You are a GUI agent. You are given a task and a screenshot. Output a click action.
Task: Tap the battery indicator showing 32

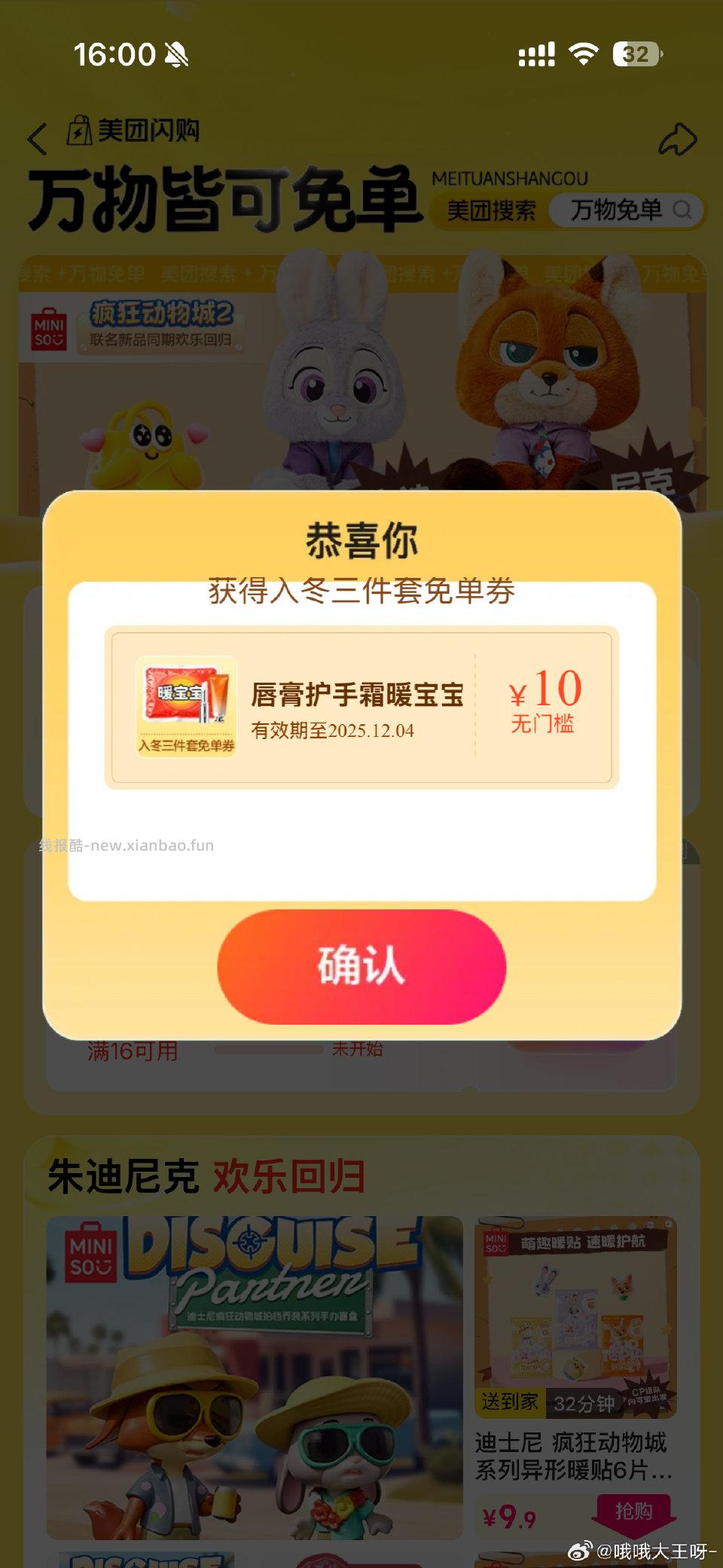pyautogui.click(x=636, y=53)
